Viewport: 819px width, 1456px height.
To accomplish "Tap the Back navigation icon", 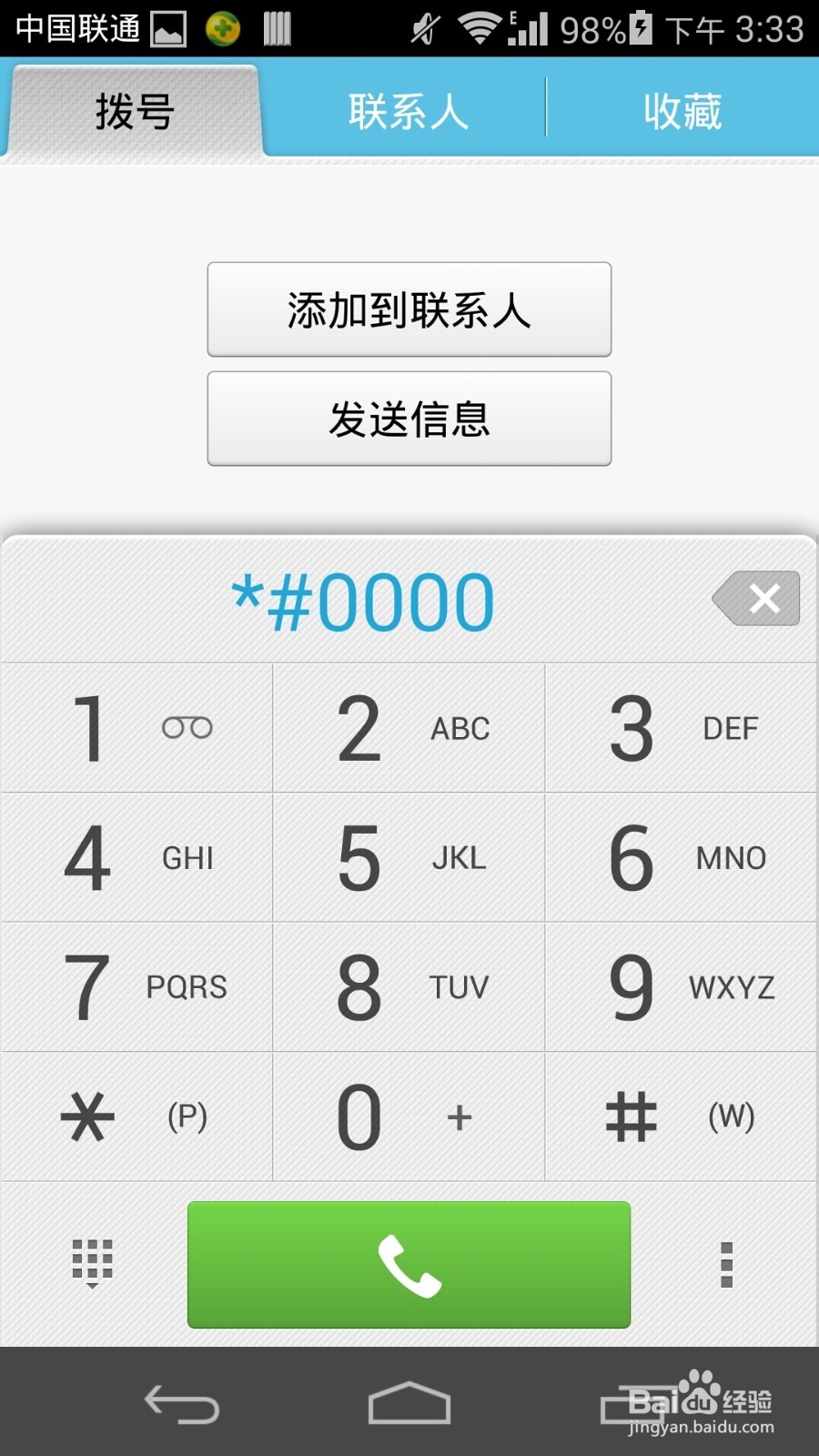I will point(179,1404).
